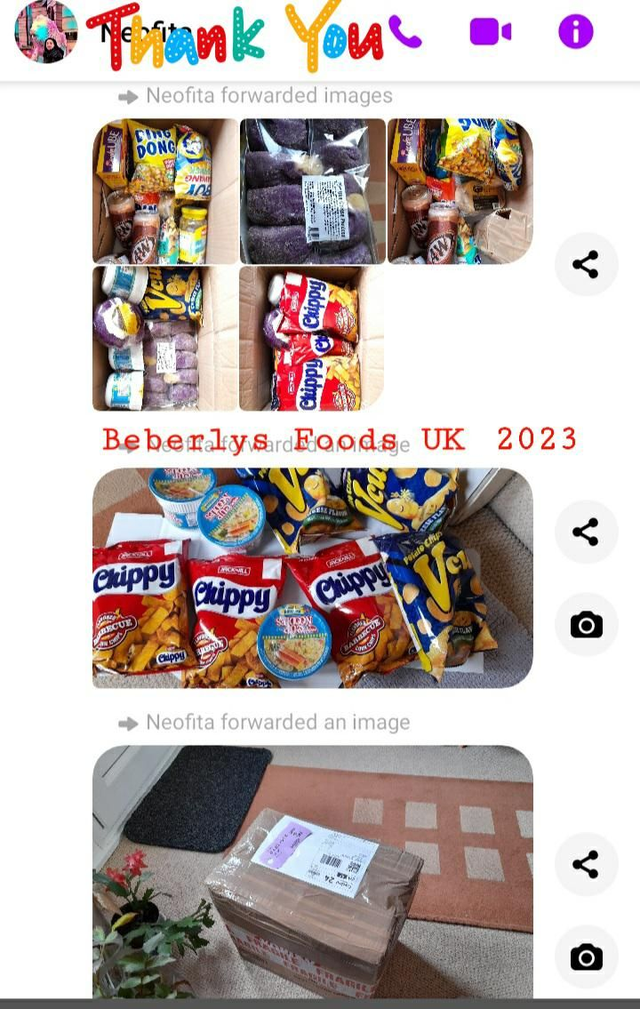Viewport: 640px width, 1009px height.
Task: View the purple bread packs image
Action: pos(312,191)
